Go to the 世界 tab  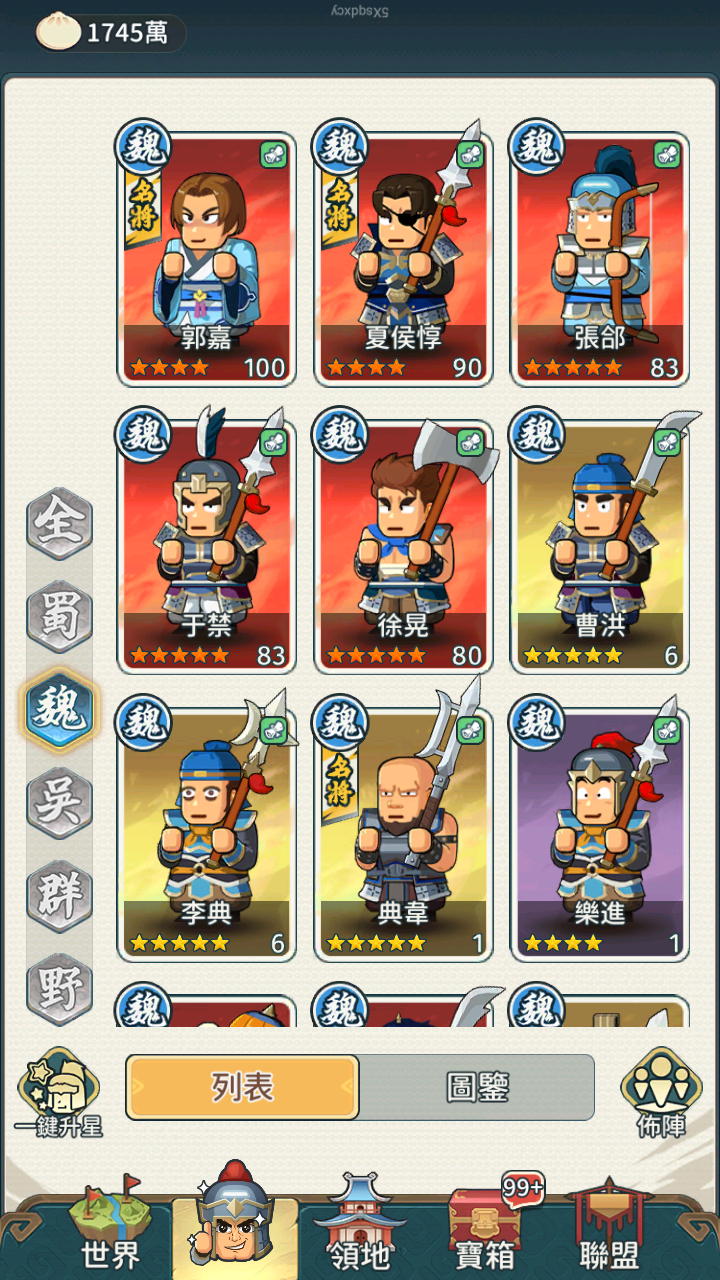click(x=110, y=1224)
